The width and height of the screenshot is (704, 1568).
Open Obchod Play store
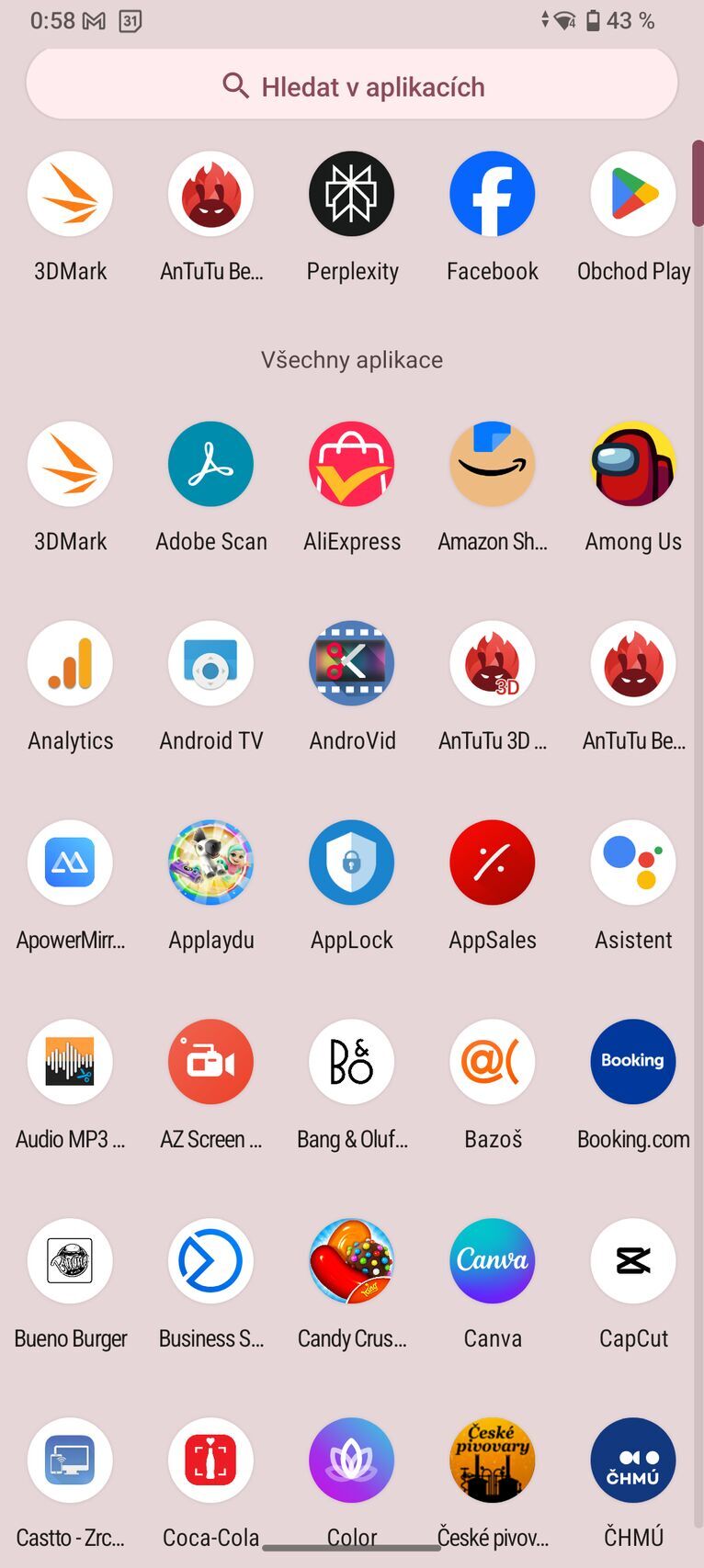(633, 195)
